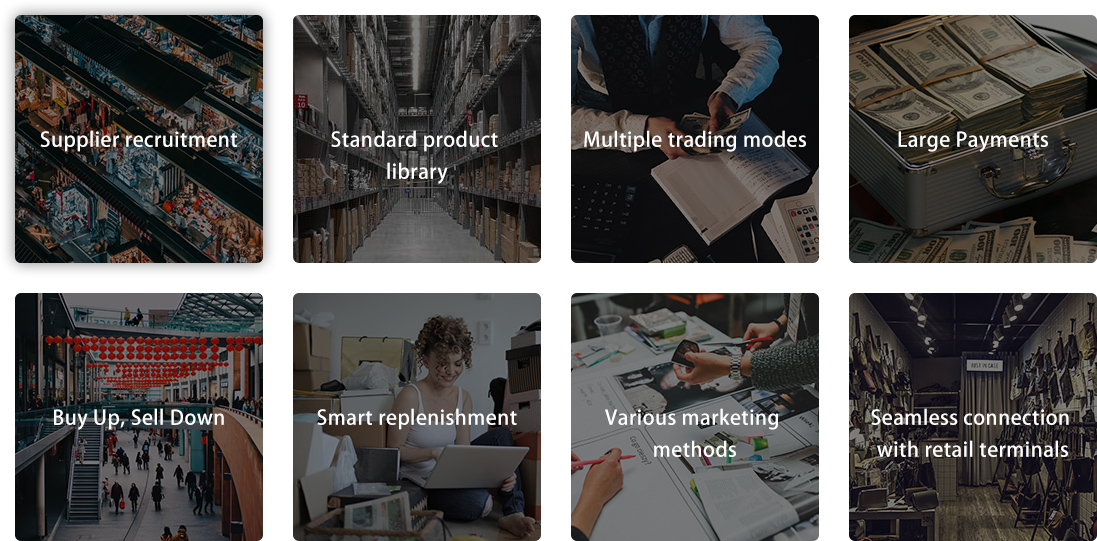Screen dimensions: 1097x541
Task: View Multiple trading modes tile
Action: [x=694, y=139]
